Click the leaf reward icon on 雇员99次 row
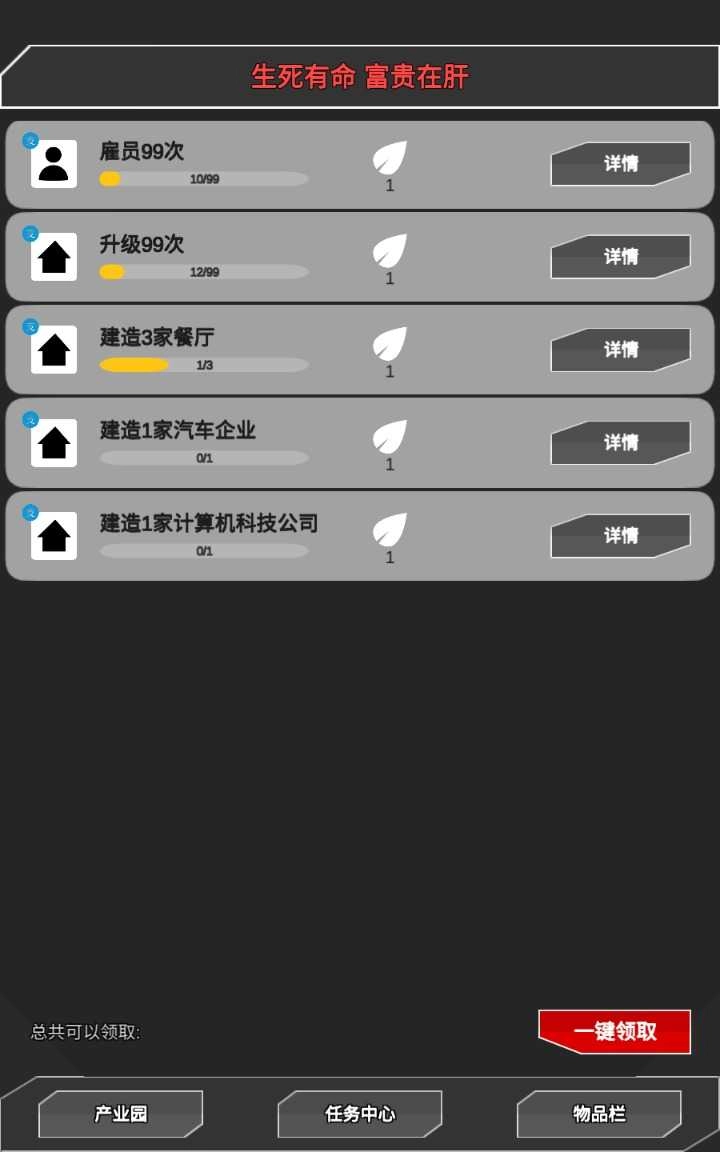The height and width of the screenshot is (1152, 720). click(390, 158)
